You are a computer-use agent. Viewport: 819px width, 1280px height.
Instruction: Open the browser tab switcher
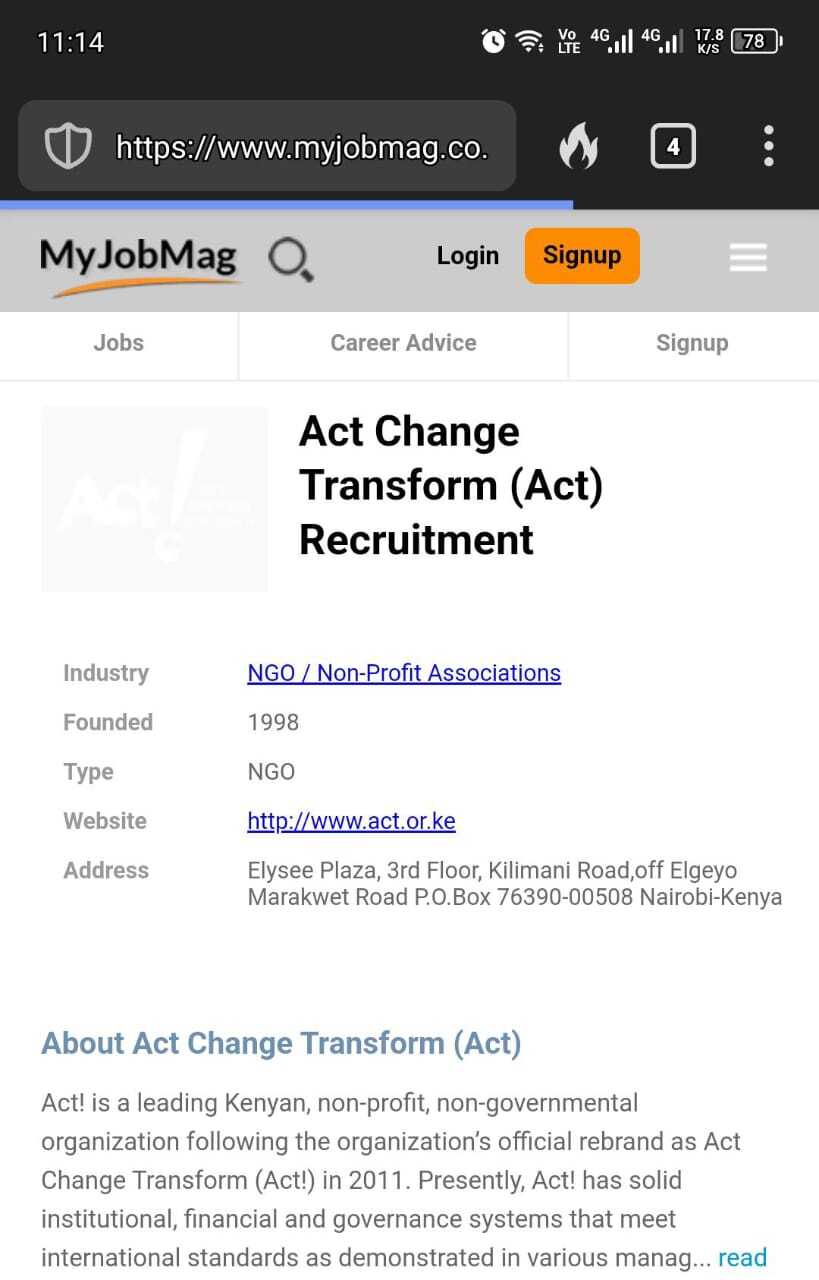tap(673, 148)
